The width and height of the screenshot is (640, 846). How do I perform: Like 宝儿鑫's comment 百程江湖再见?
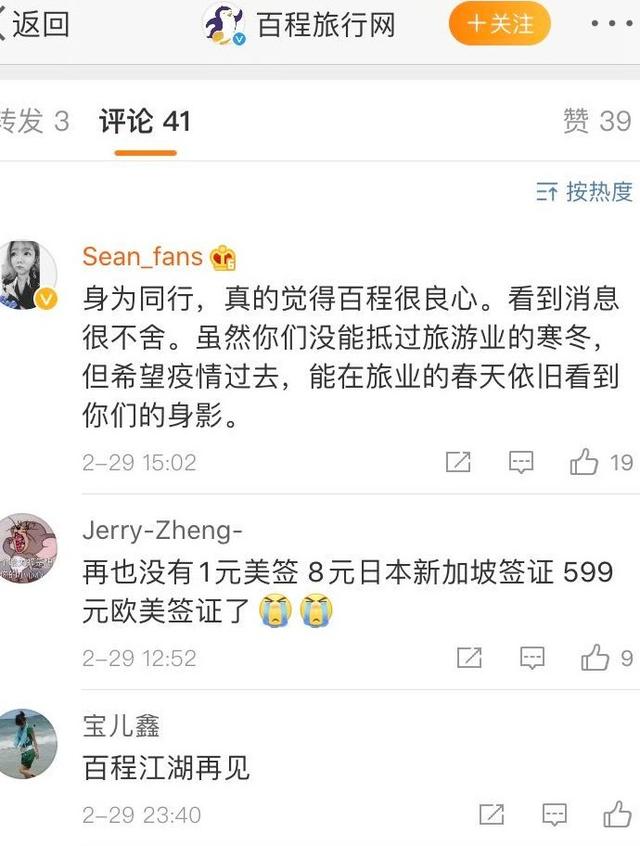tap(617, 814)
